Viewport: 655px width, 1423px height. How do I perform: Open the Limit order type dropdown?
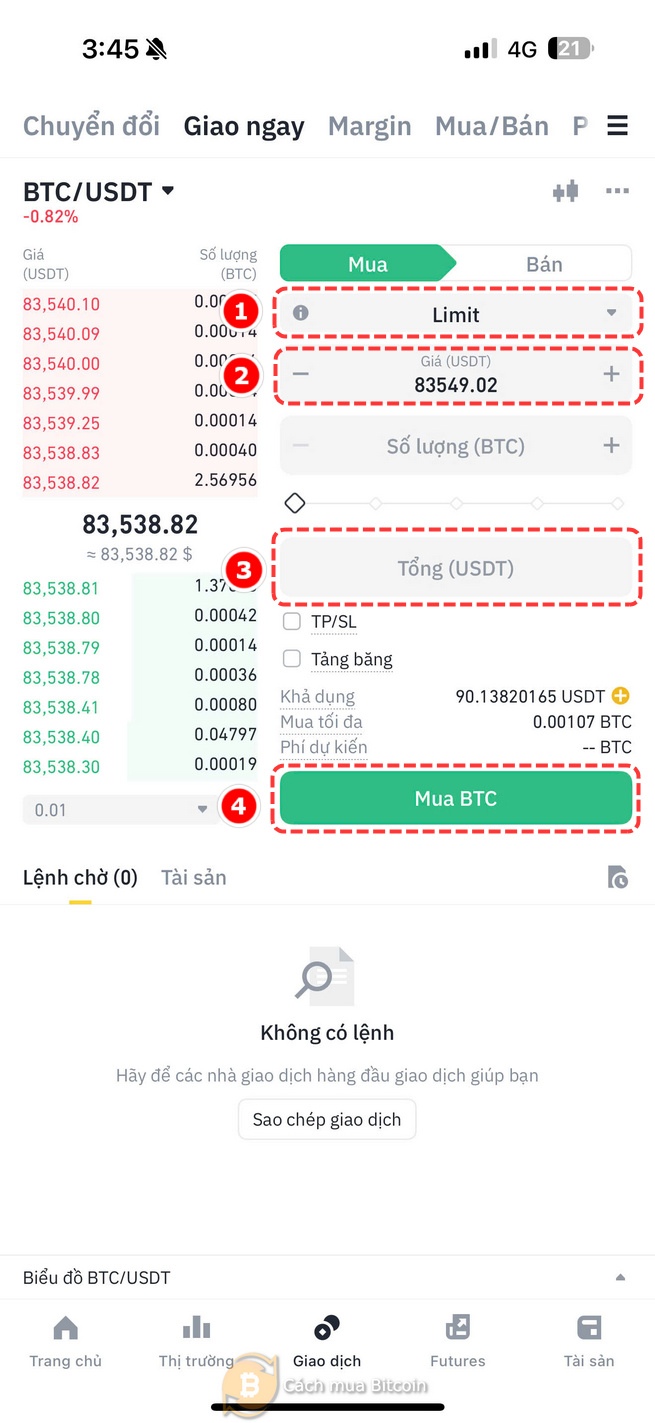click(456, 314)
